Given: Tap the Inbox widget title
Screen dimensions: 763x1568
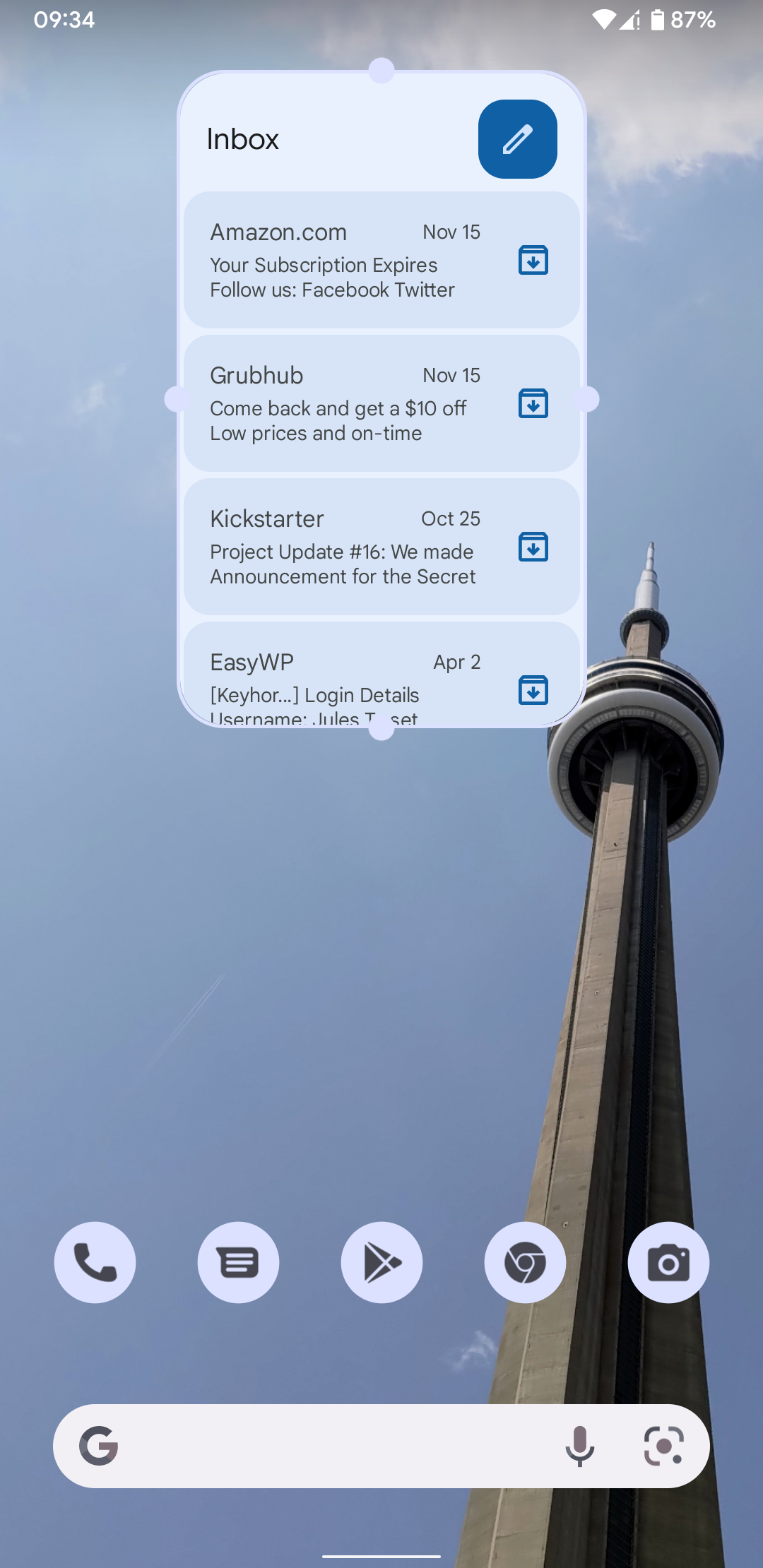Looking at the screenshot, I should (243, 138).
